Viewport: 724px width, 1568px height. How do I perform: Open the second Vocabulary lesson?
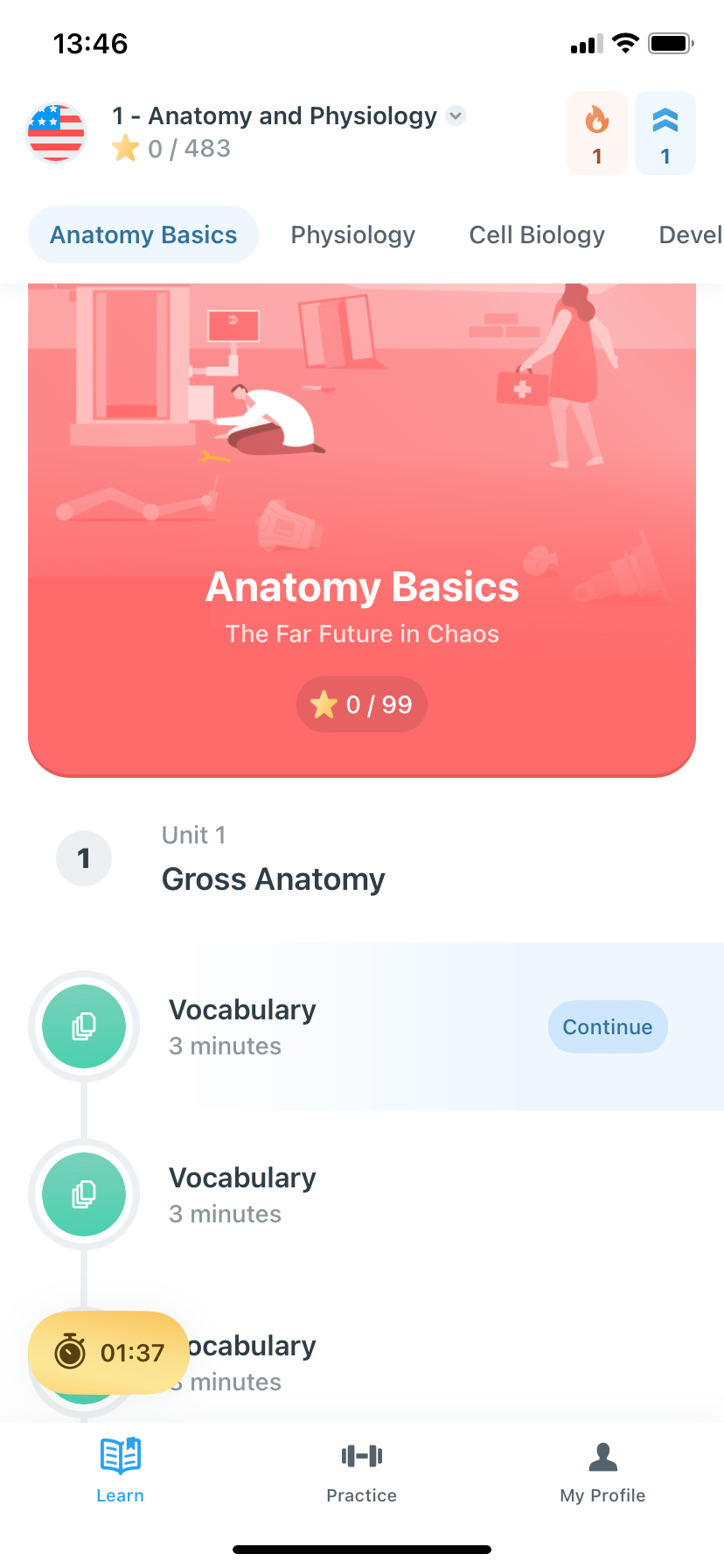click(242, 1194)
